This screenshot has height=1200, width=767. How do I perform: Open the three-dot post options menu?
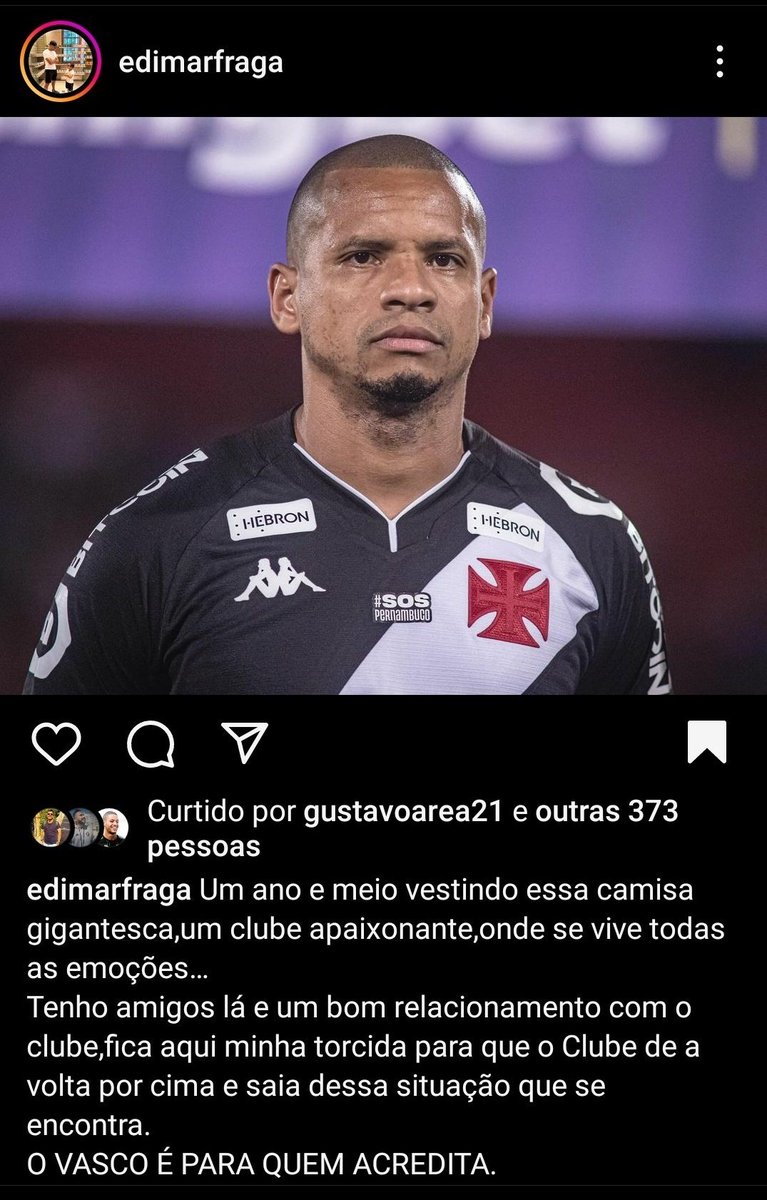tap(719, 62)
